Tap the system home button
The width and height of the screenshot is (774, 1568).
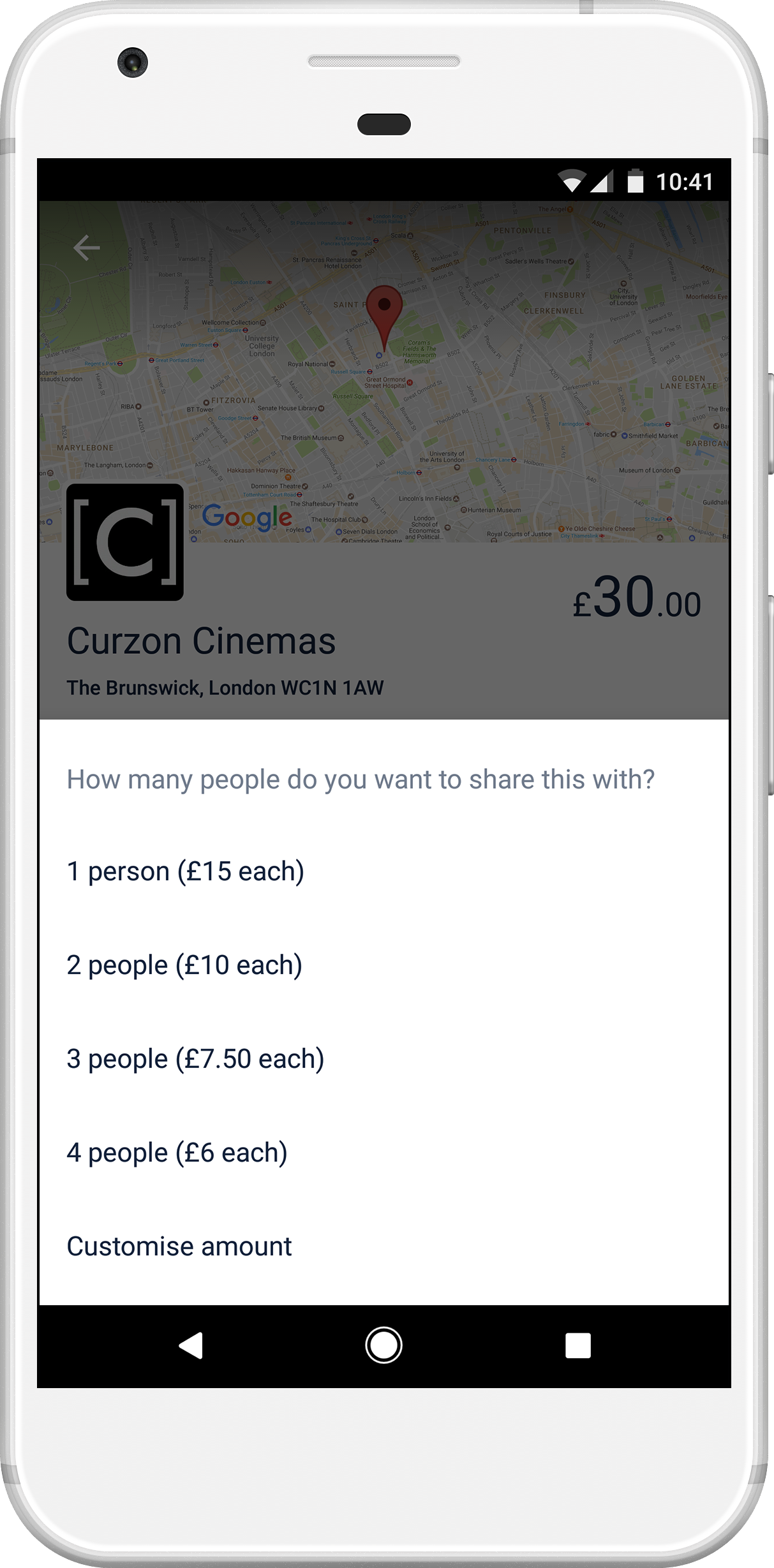click(x=383, y=1345)
